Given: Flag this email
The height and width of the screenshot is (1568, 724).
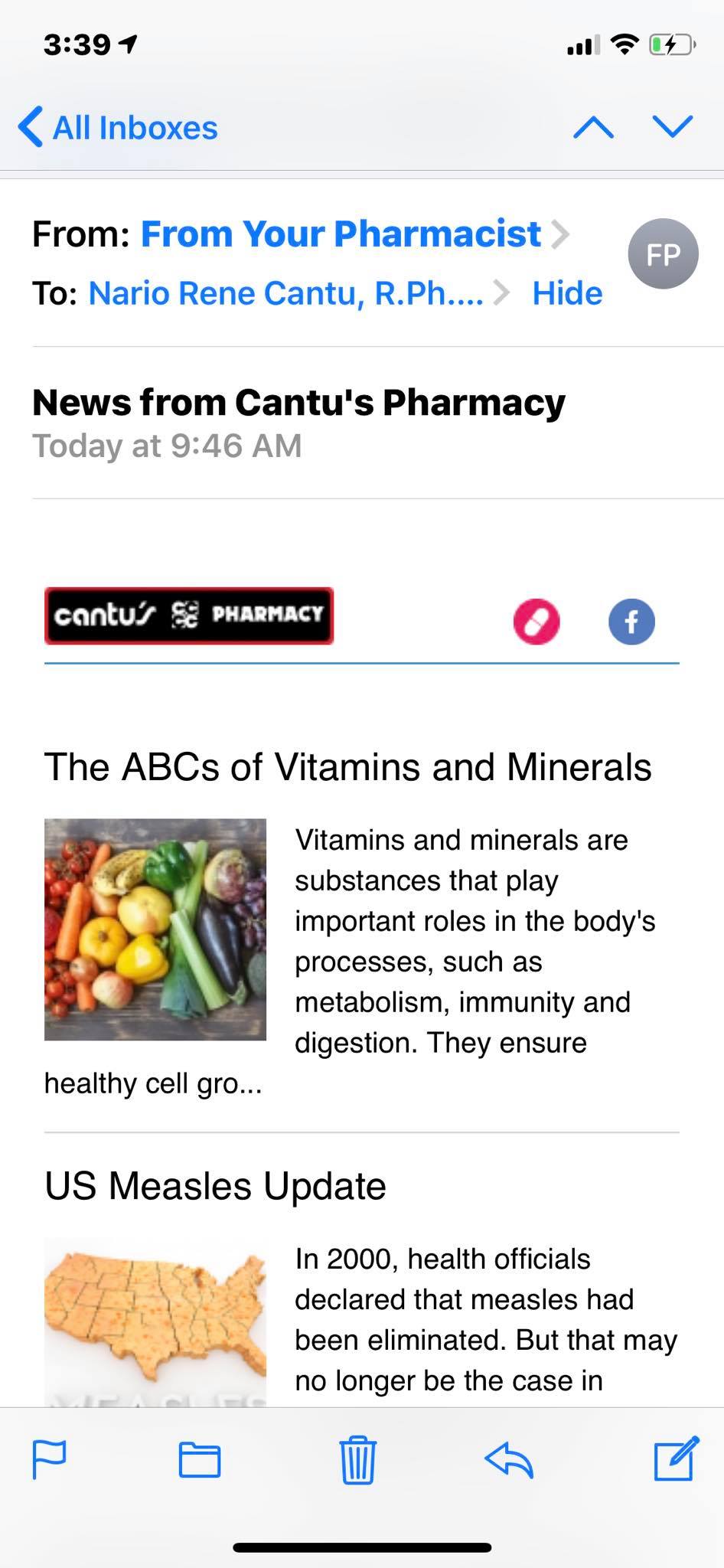Looking at the screenshot, I should pyautogui.click(x=50, y=1460).
